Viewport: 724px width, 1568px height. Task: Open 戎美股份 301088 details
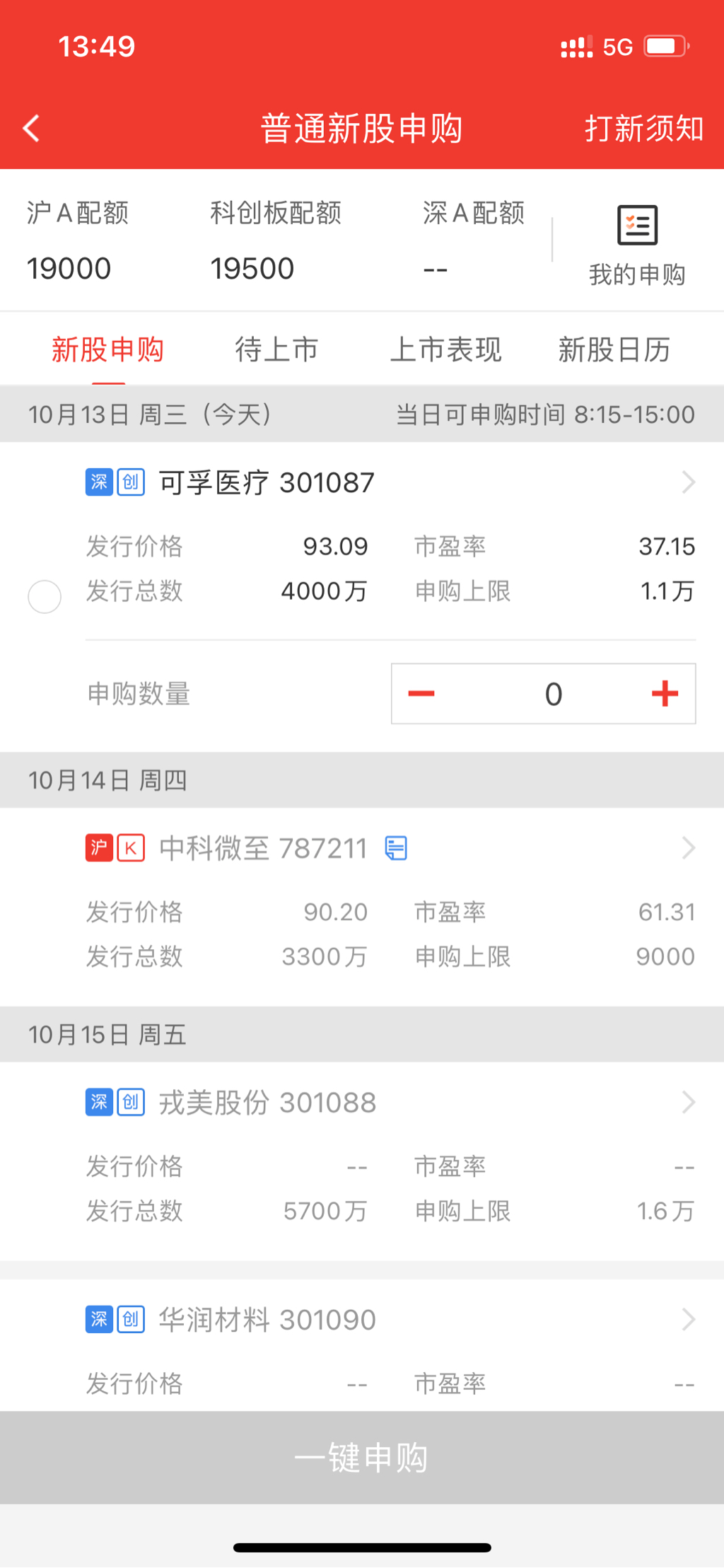389,1103
